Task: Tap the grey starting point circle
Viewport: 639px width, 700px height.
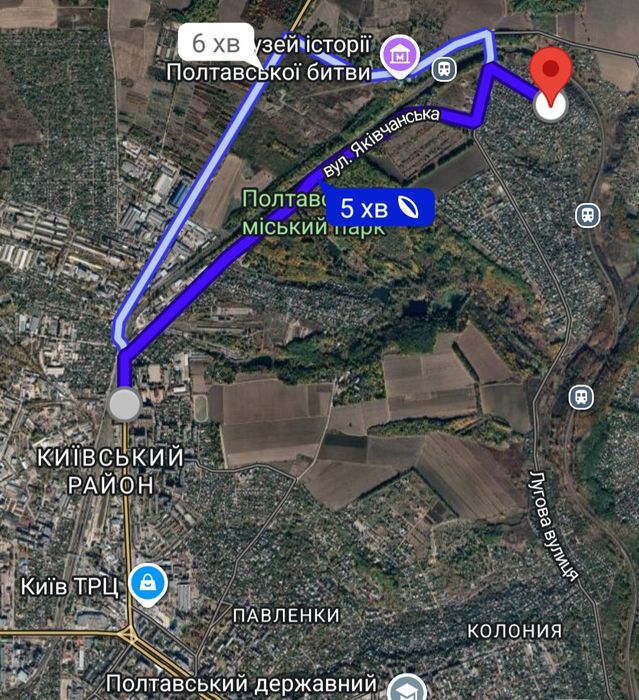Action: (x=124, y=405)
